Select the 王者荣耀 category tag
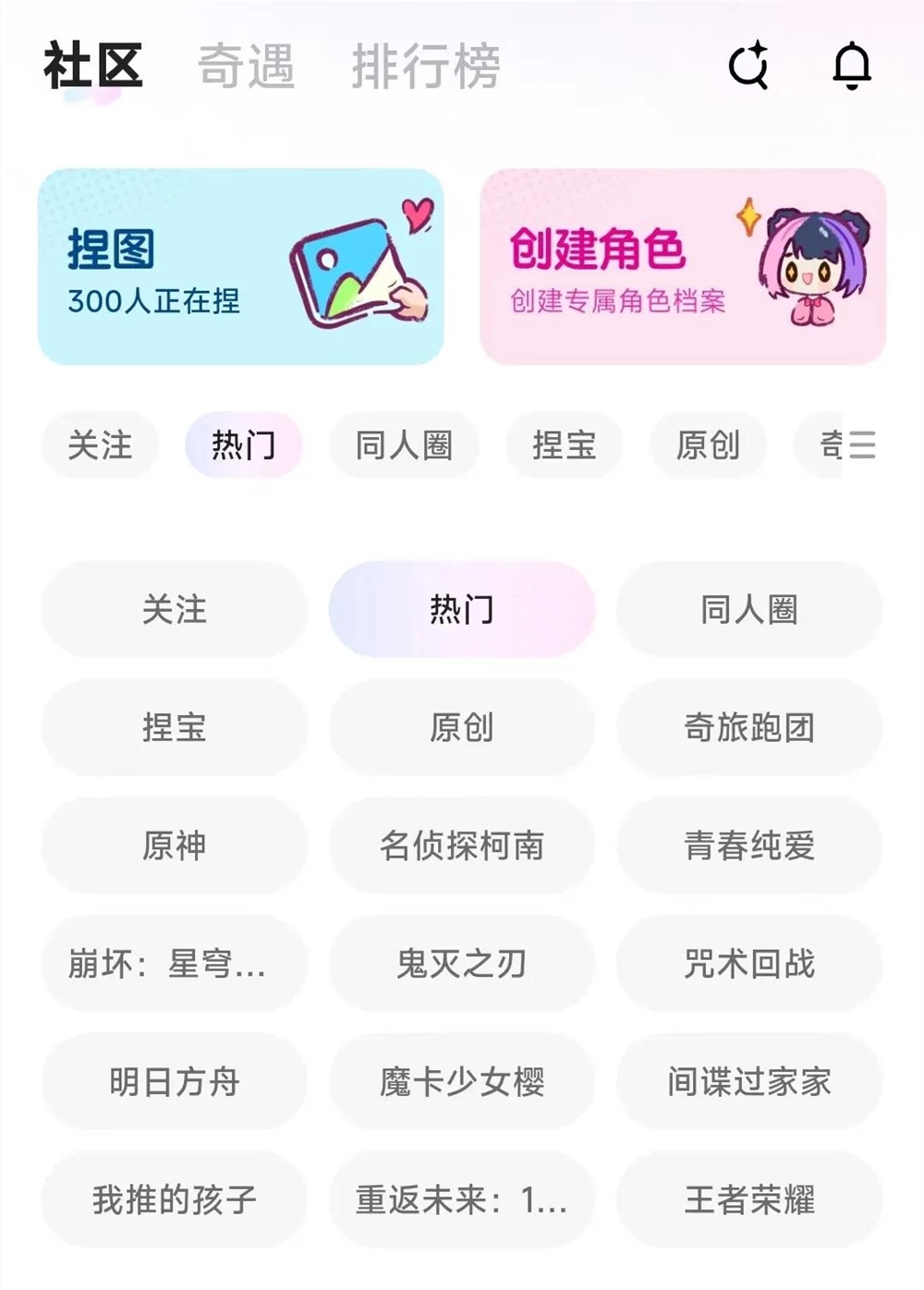 (749, 1200)
